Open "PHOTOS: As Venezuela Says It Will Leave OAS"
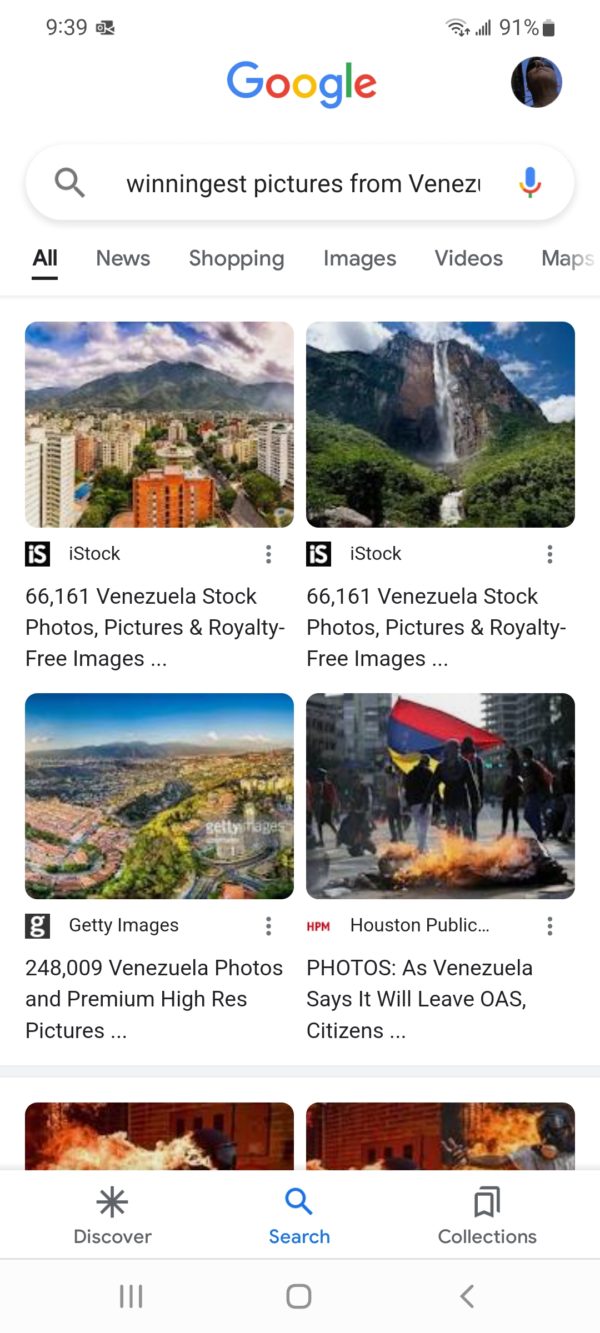The width and height of the screenshot is (600, 1333). coord(419,998)
